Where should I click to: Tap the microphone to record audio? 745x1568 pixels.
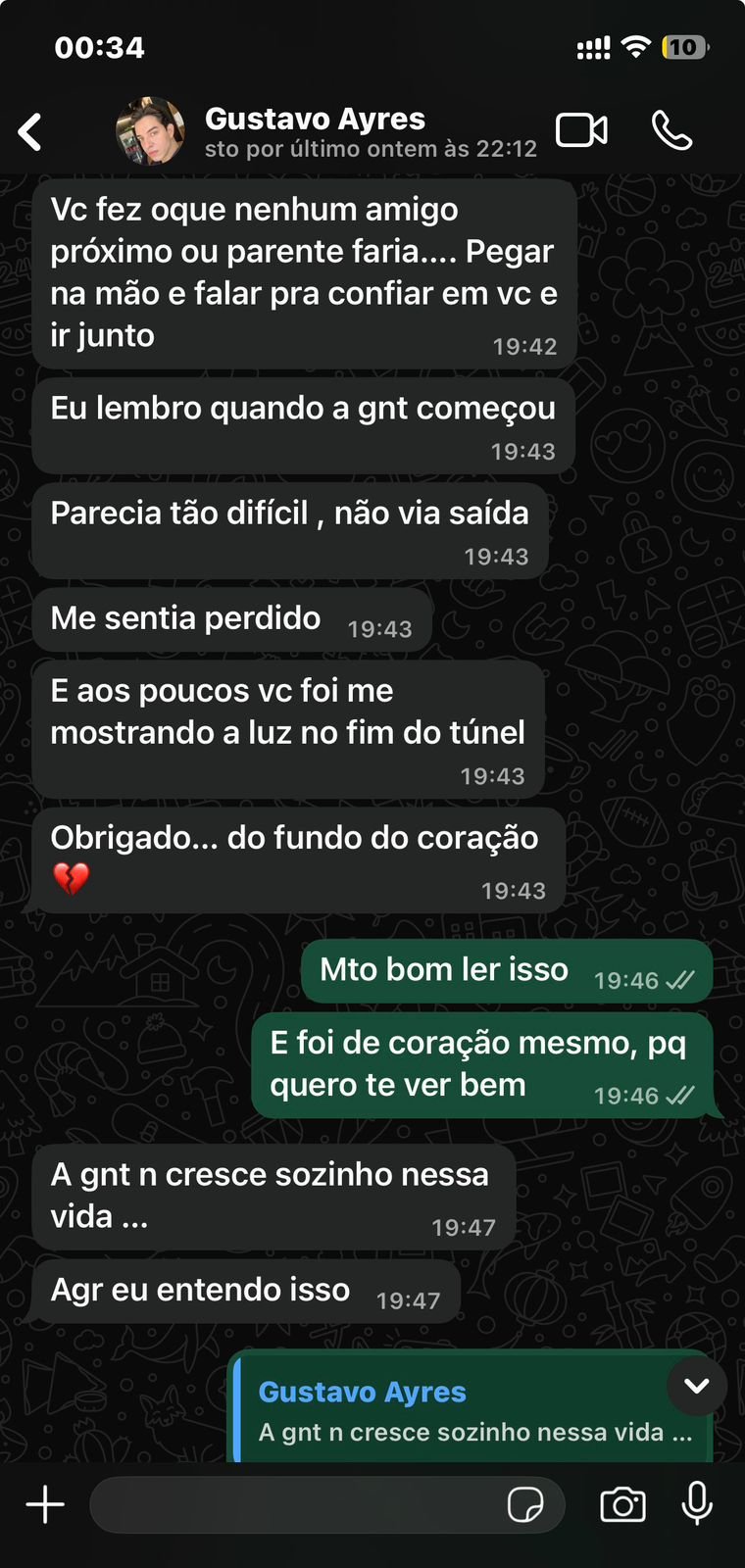click(x=697, y=1503)
